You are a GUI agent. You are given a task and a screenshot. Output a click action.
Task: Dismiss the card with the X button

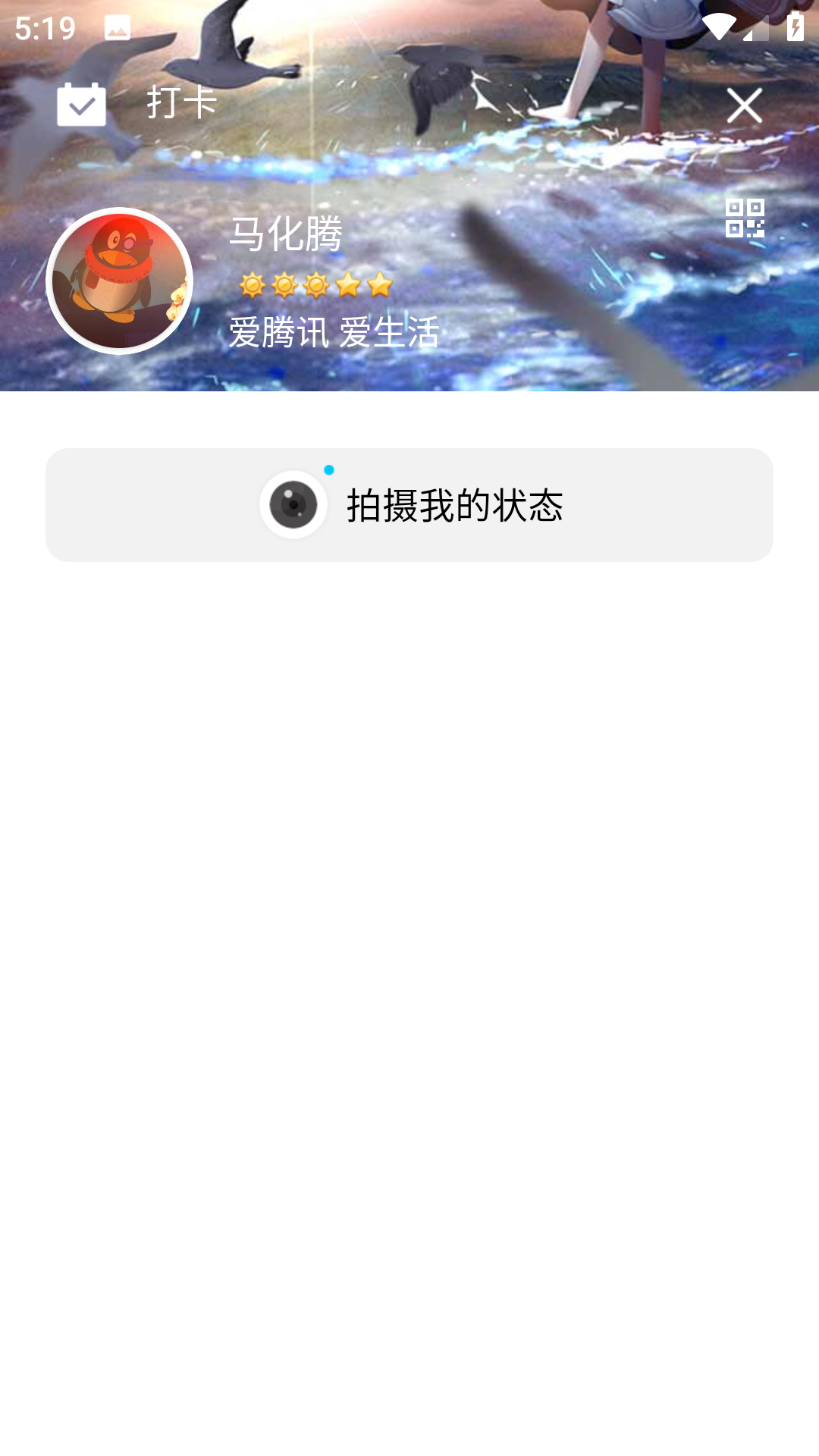point(745,105)
